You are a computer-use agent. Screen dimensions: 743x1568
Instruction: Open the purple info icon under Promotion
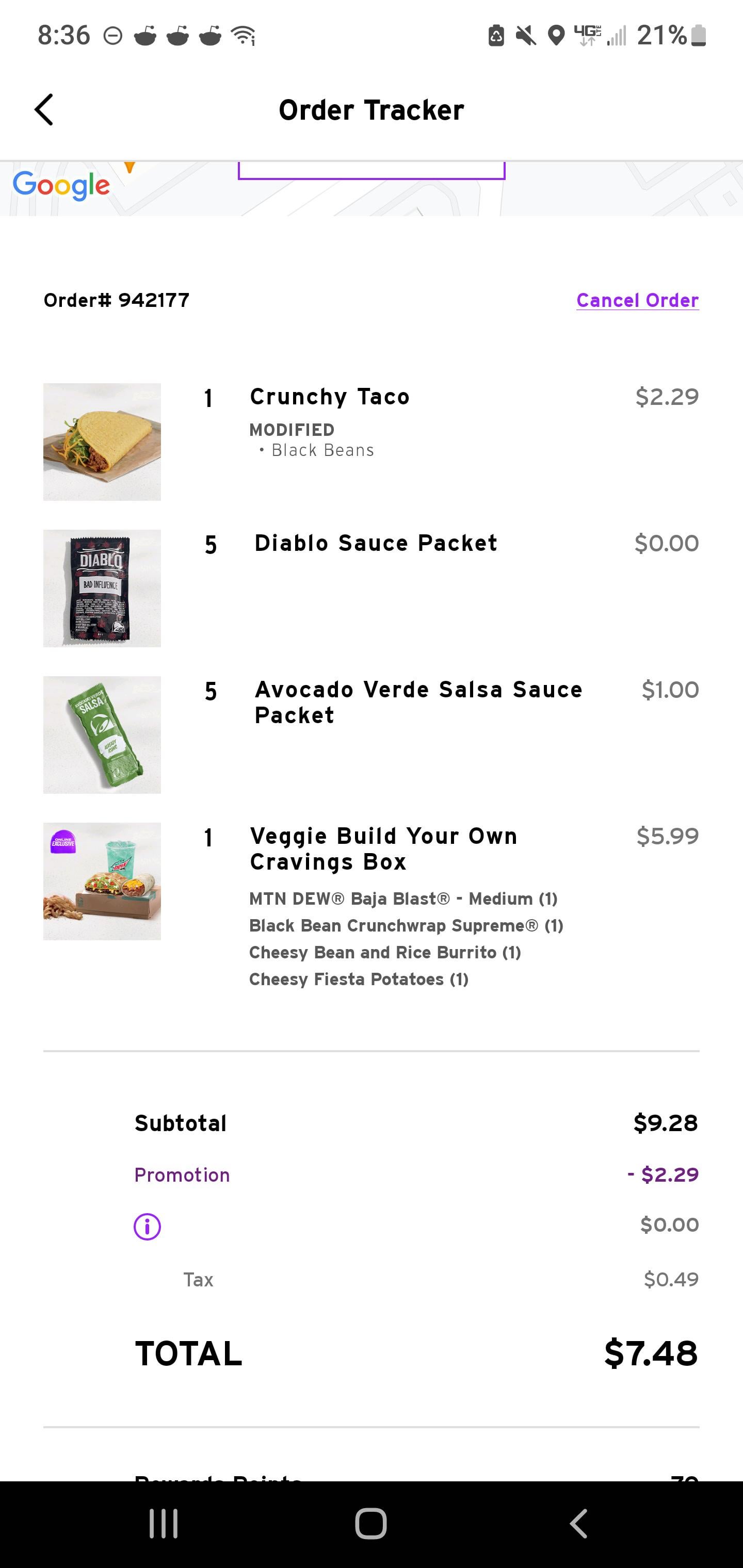[x=148, y=1226]
